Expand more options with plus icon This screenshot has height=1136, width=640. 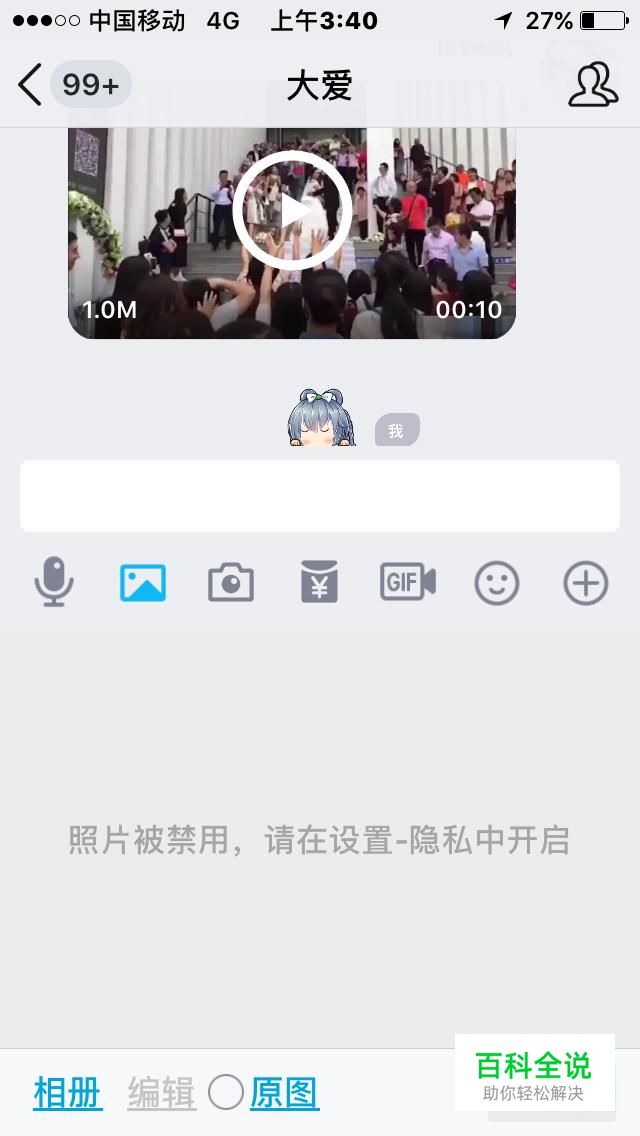click(x=585, y=583)
